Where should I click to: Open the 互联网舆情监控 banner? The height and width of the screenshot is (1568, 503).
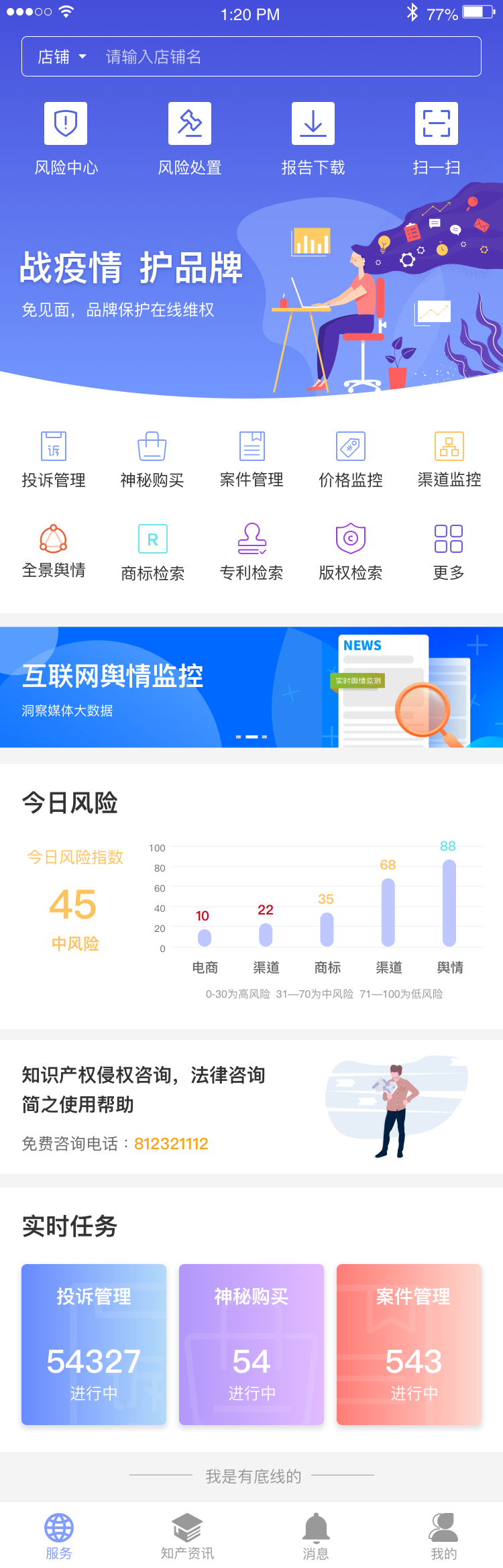click(x=251, y=687)
